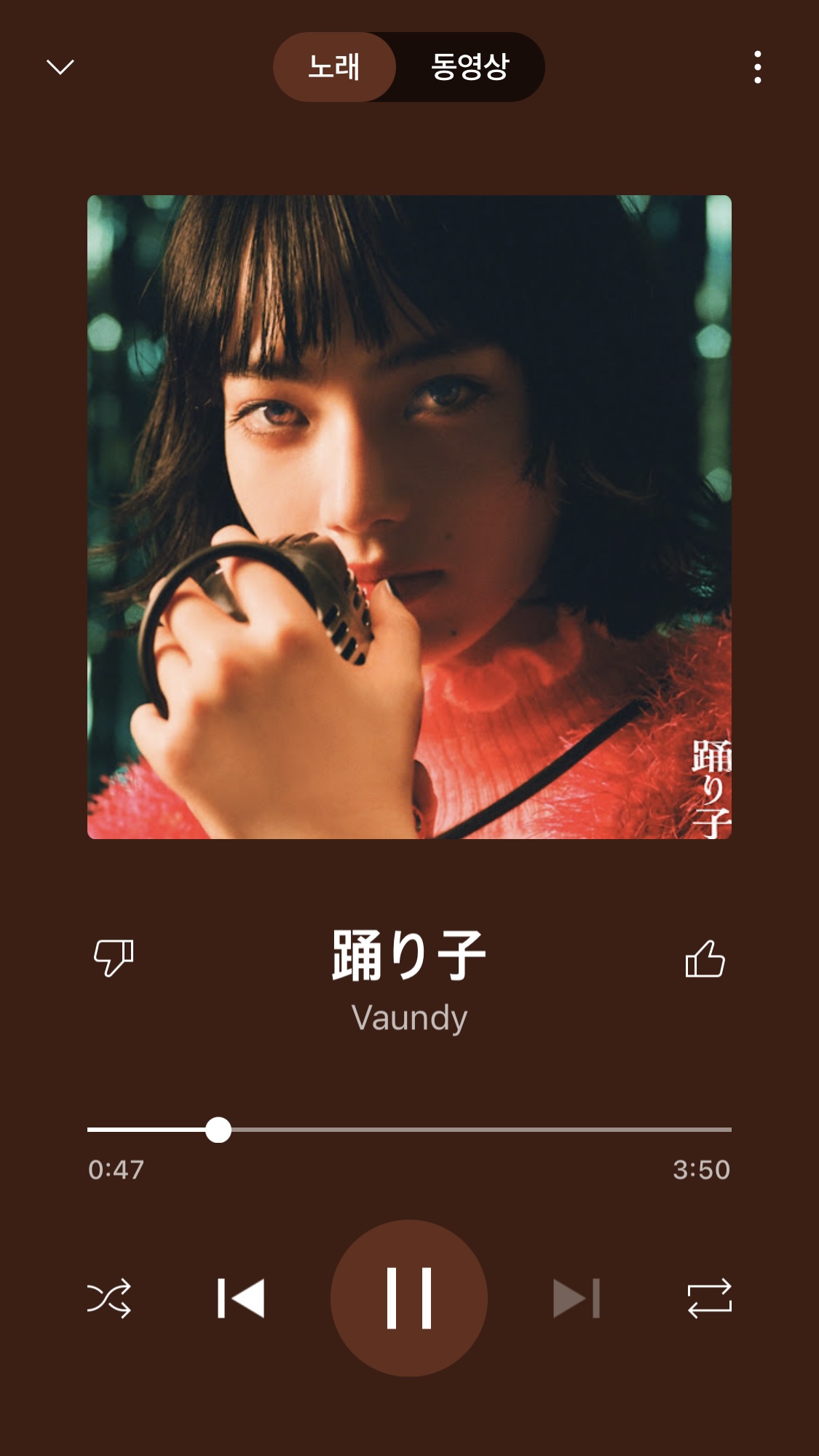819x1456 pixels.
Task: Go to the previous track
Action: (241, 1298)
